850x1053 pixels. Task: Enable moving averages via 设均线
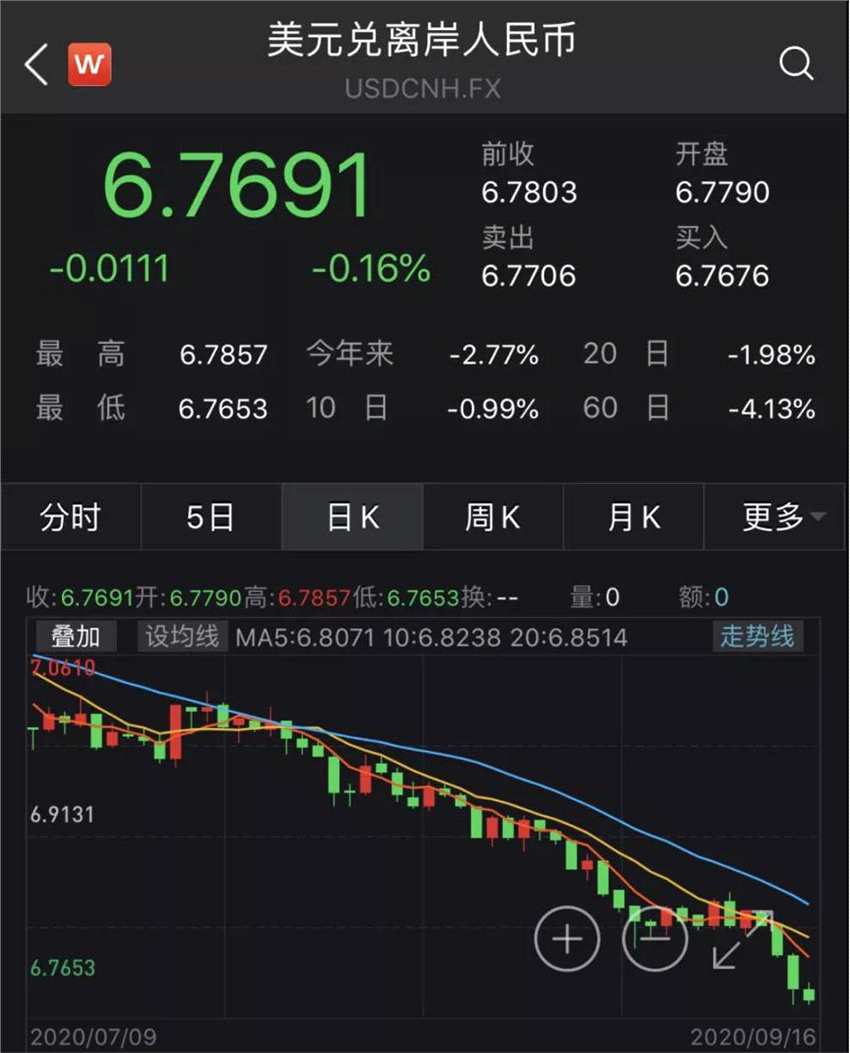click(x=180, y=637)
